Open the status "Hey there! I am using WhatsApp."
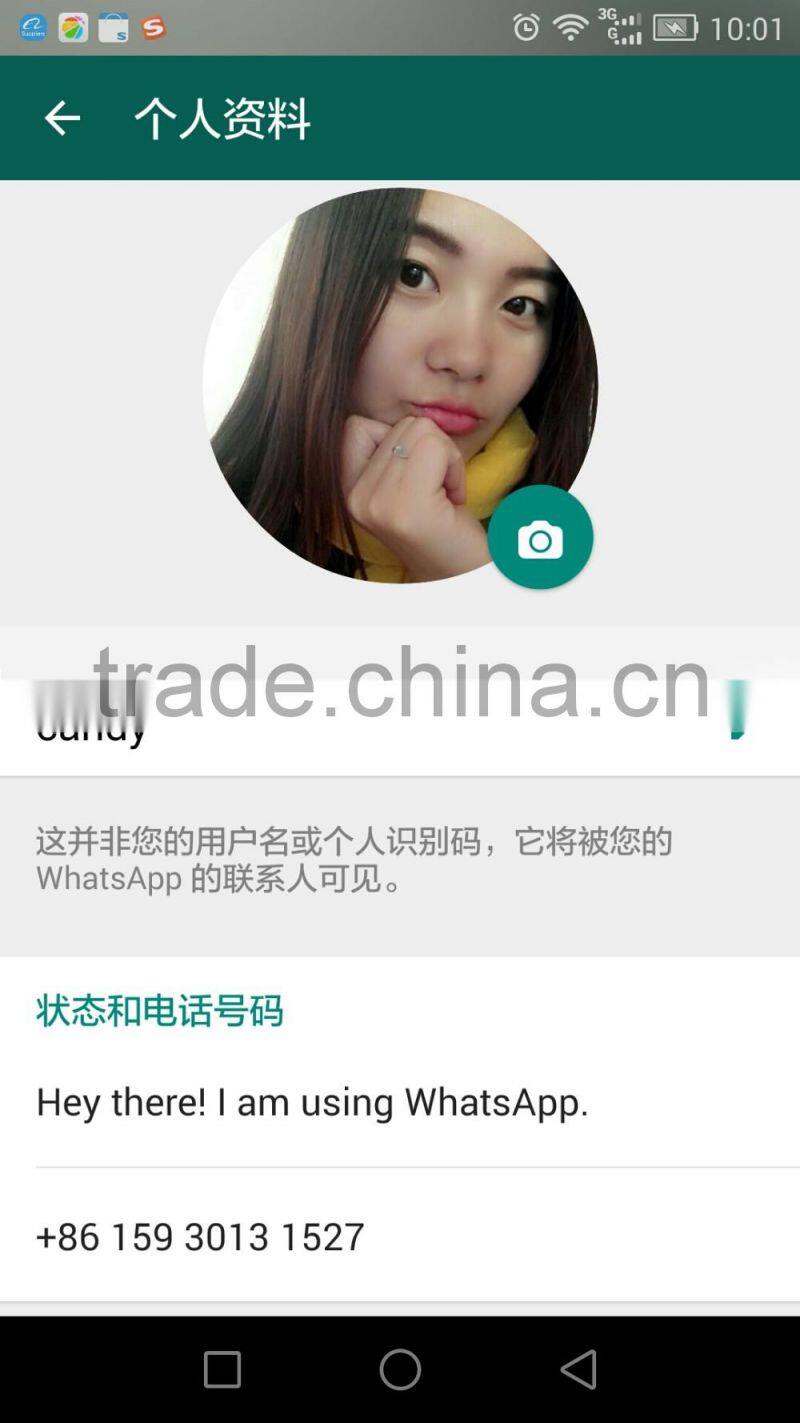Image resolution: width=800 pixels, height=1423 pixels. [312, 1102]
